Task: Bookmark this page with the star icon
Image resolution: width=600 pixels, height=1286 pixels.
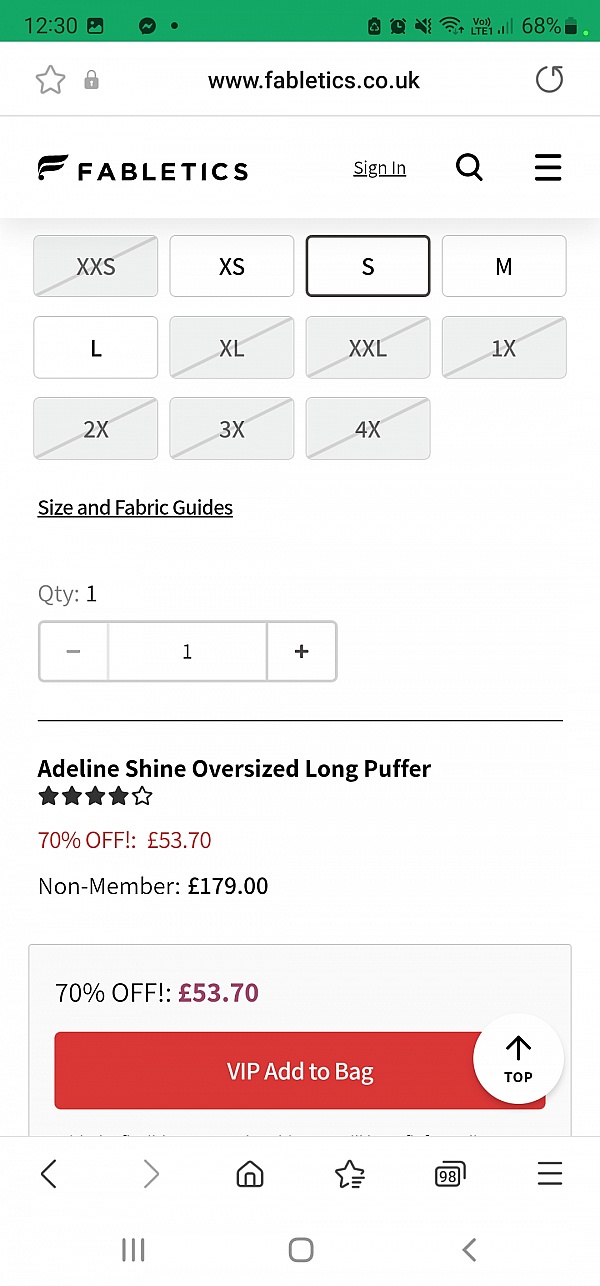Action: coord(50,80)
